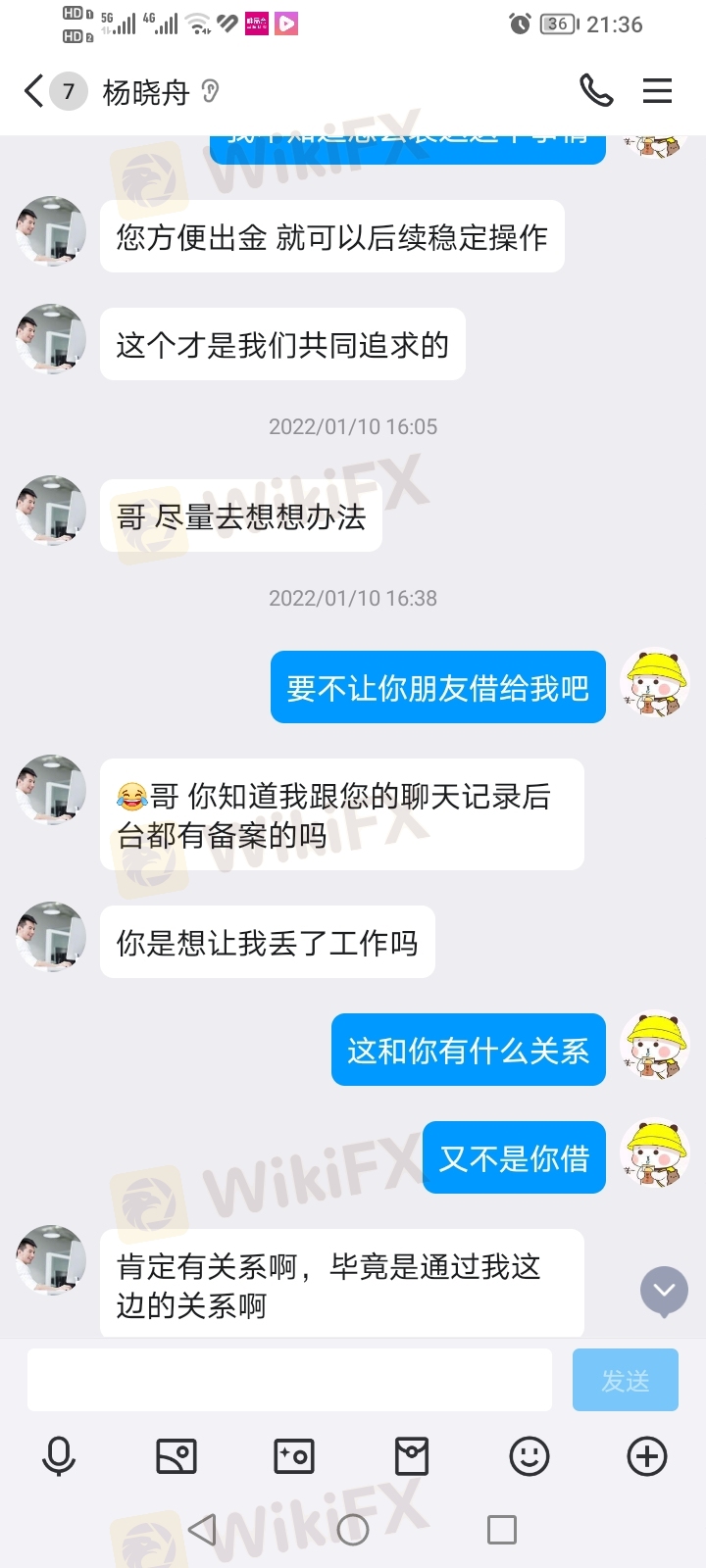Tap the message text input field

pos(289,1380)
